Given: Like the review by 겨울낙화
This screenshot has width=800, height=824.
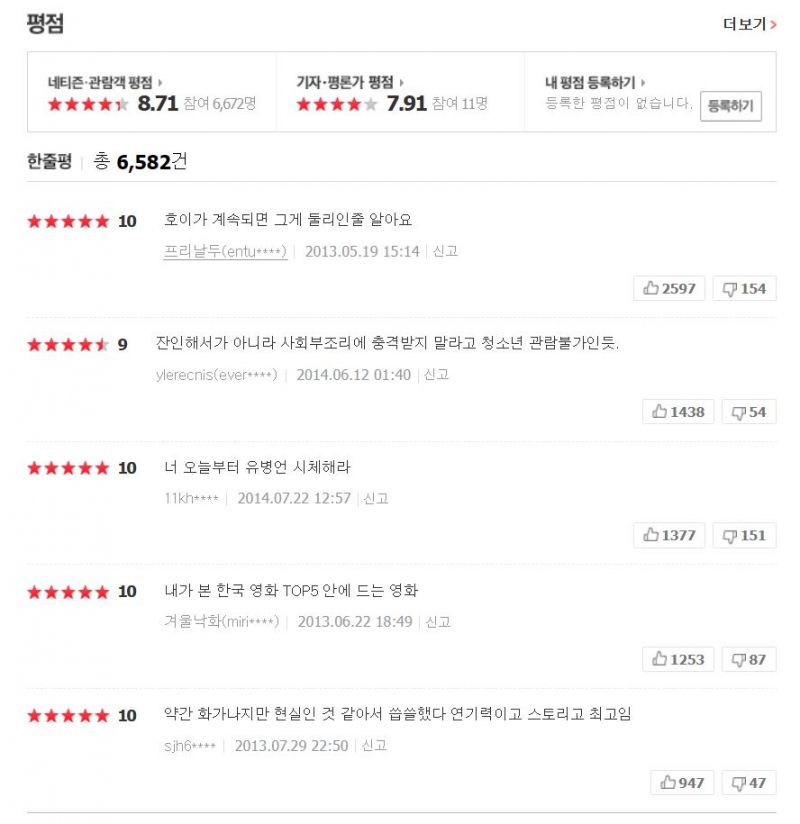Looking at the screenshot, I should pyautogui.click(x=678, y=659).
